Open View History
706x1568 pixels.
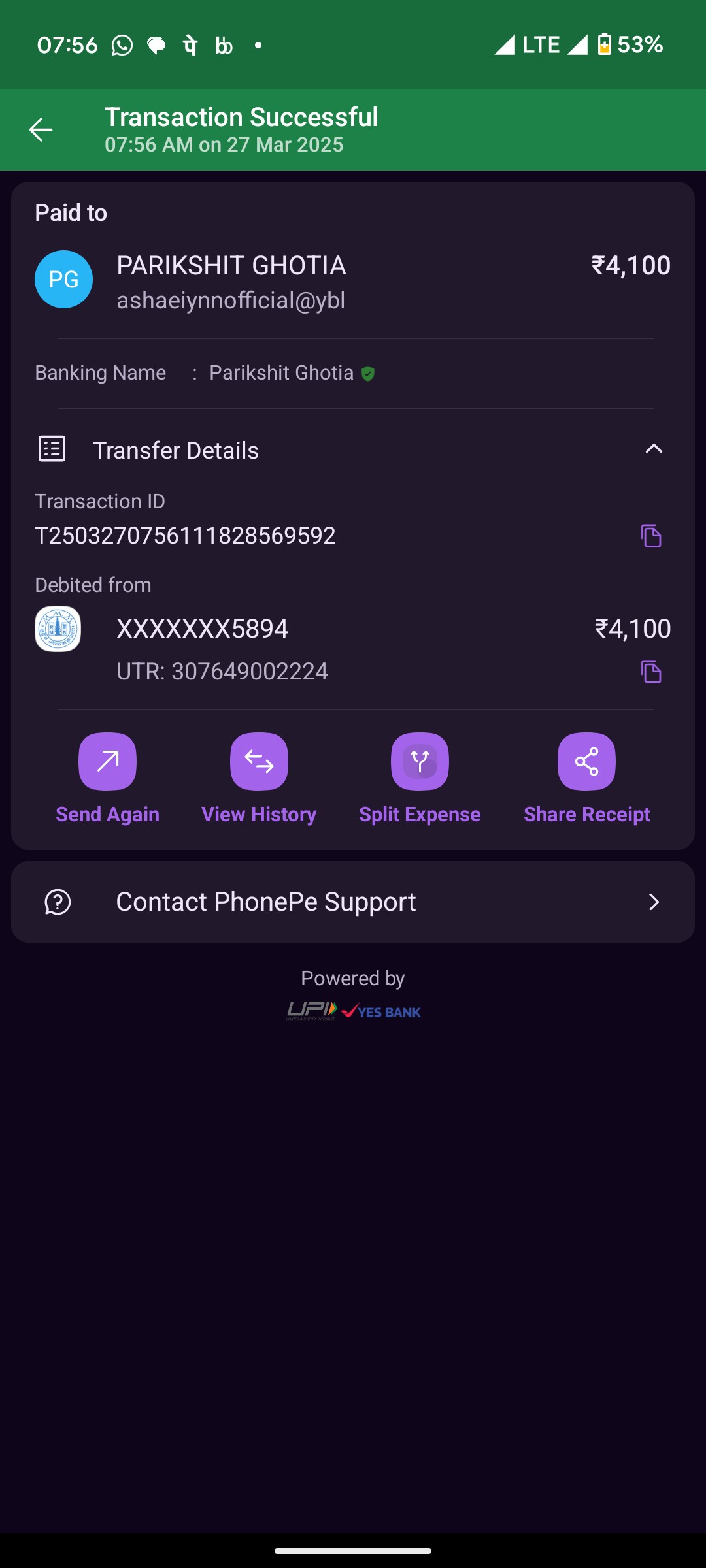(x=259, y=779)
